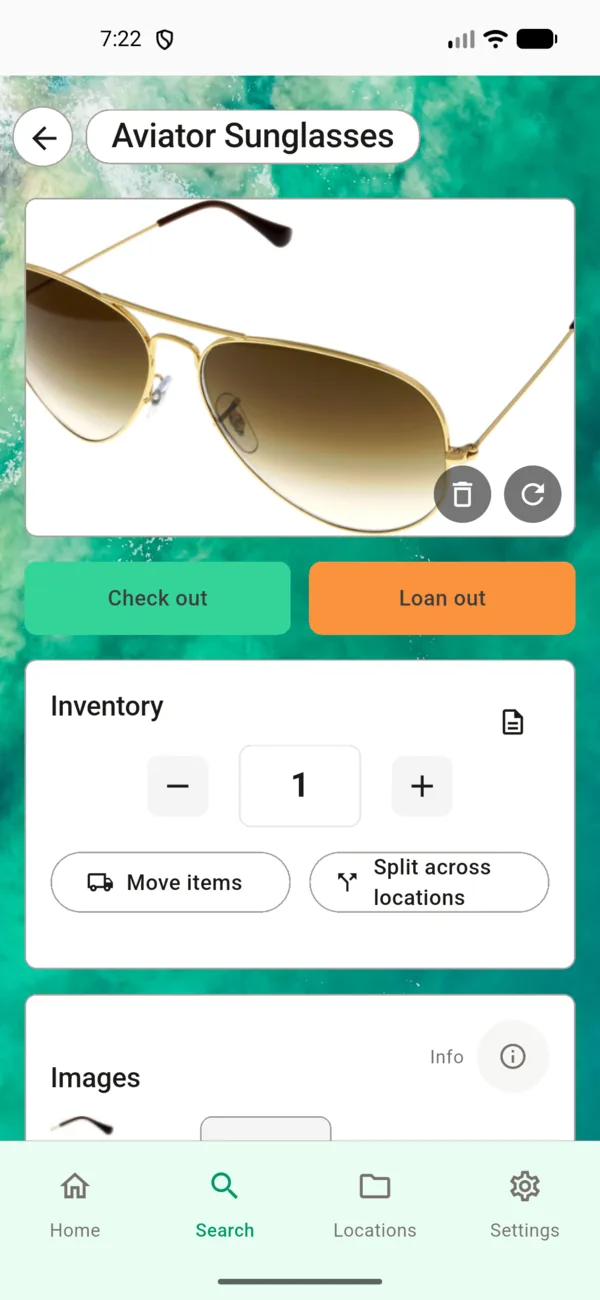This screenshot has width=600, height=1300.
Task: Select Move items
Action: [170, 882]
